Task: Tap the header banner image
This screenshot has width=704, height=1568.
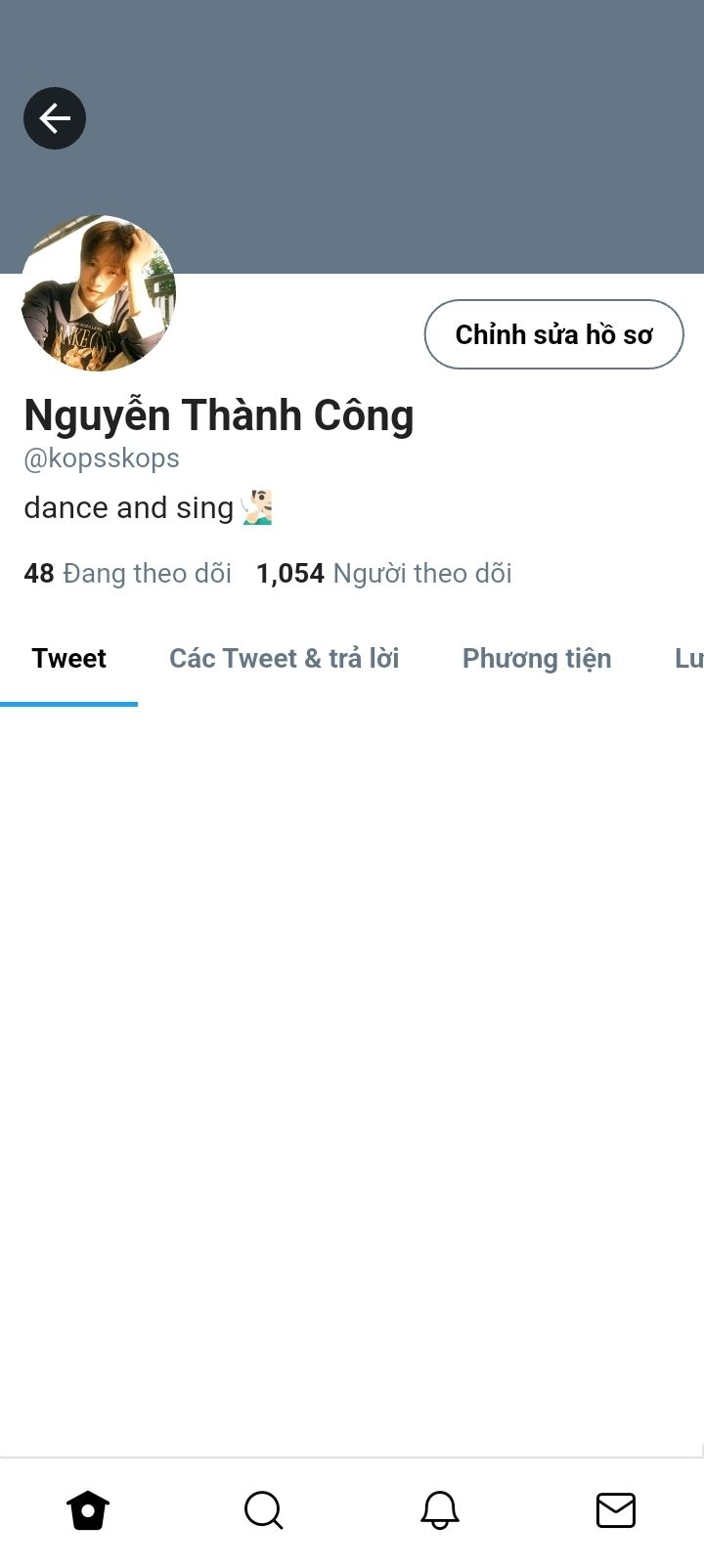Action: click(x=391, y=137)
